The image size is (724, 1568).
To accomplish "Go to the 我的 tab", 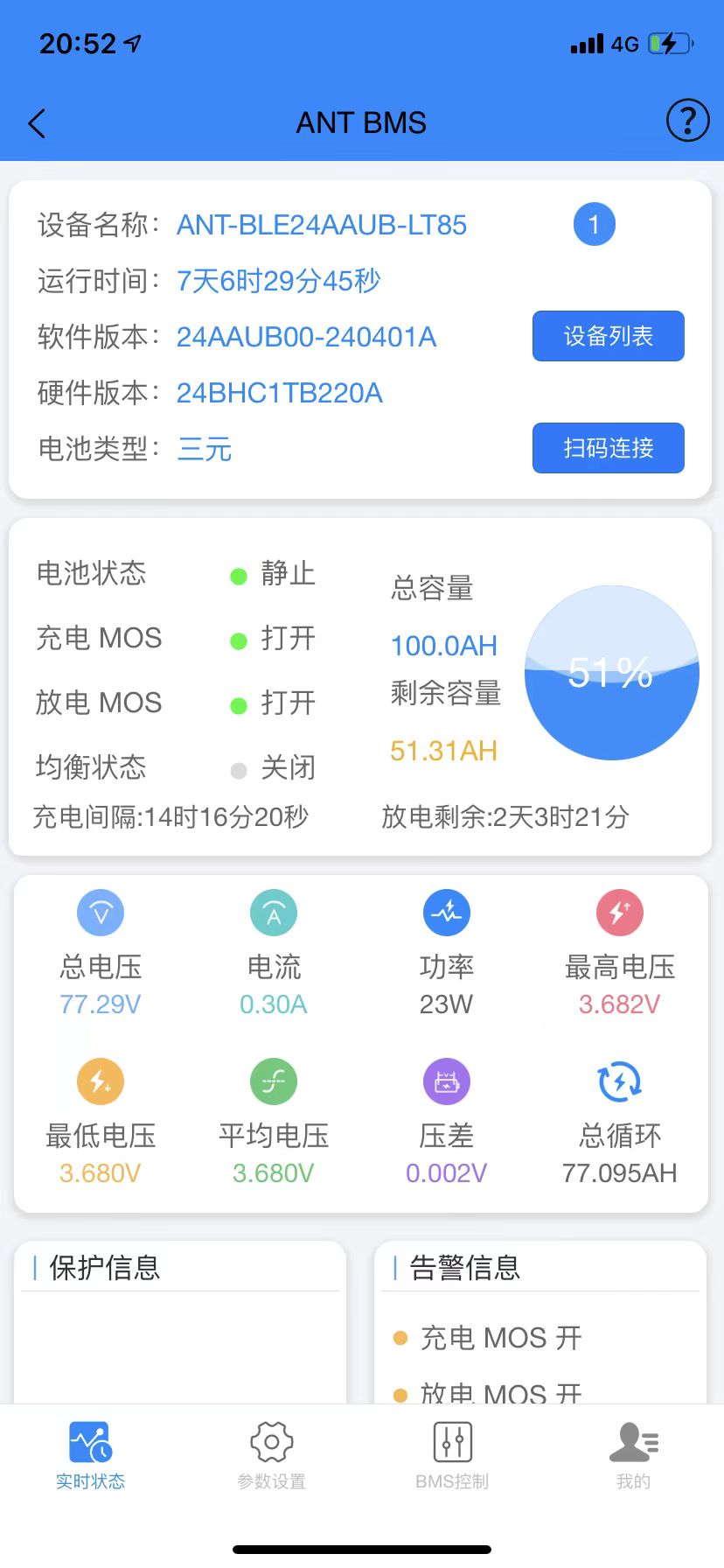I will pos(633,1456).
